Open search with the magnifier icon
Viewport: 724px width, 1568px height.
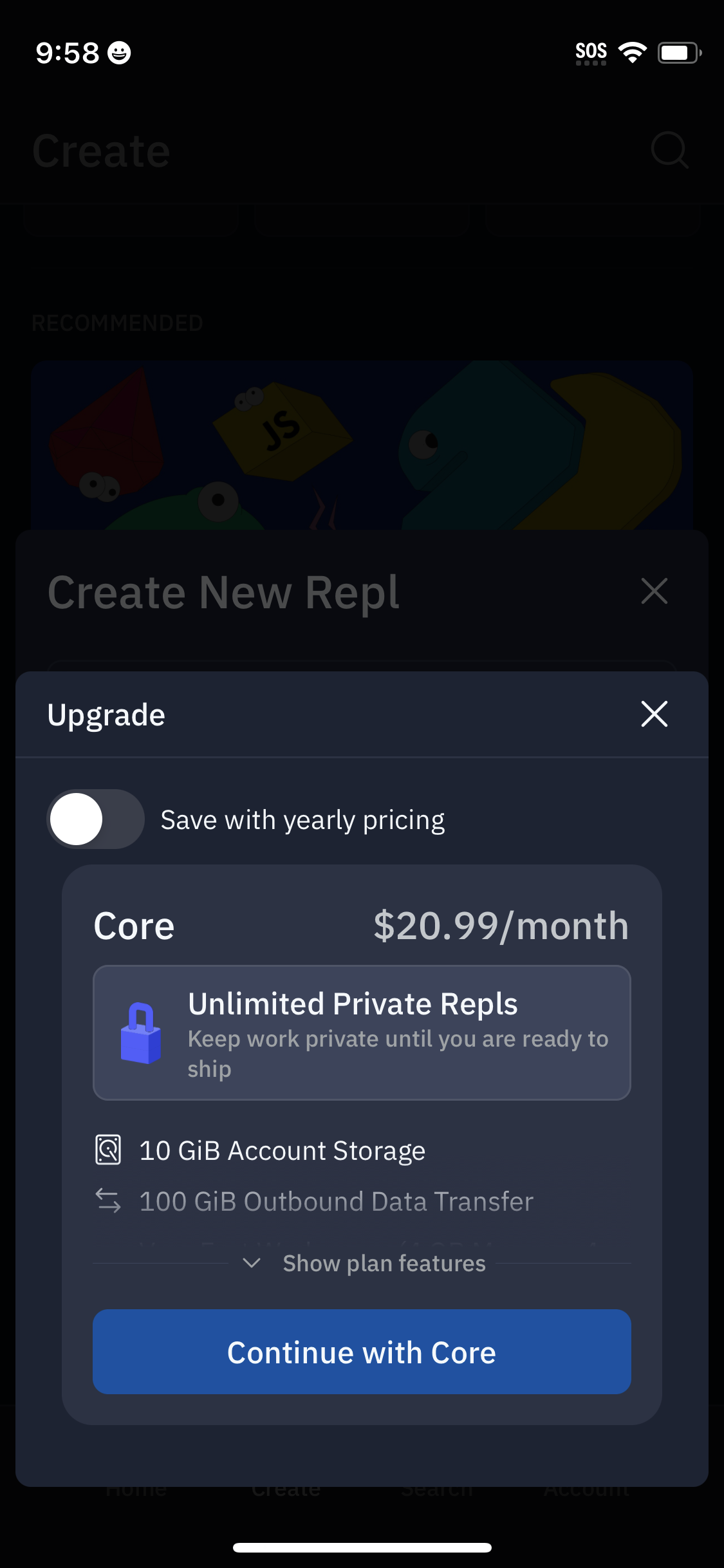pos(669,151)
